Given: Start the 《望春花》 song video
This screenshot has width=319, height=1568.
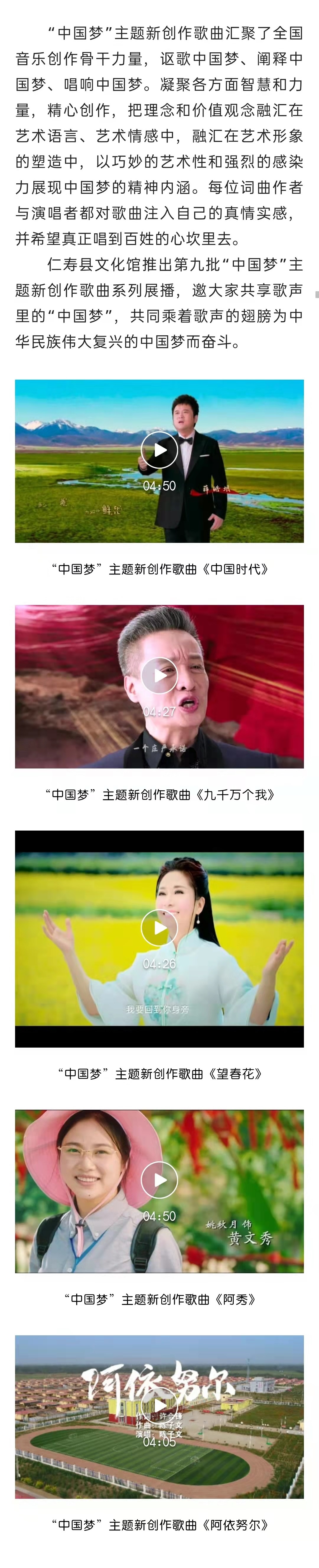Looking at the screenshot, I should coord(159,928).
